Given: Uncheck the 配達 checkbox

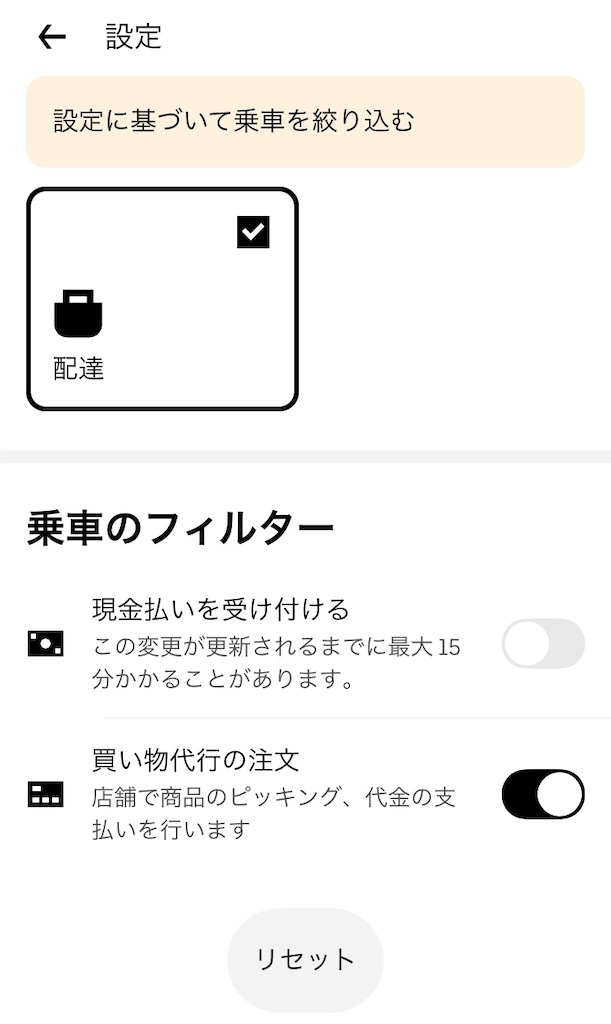Looking at the screenshot, I should 253,232.
